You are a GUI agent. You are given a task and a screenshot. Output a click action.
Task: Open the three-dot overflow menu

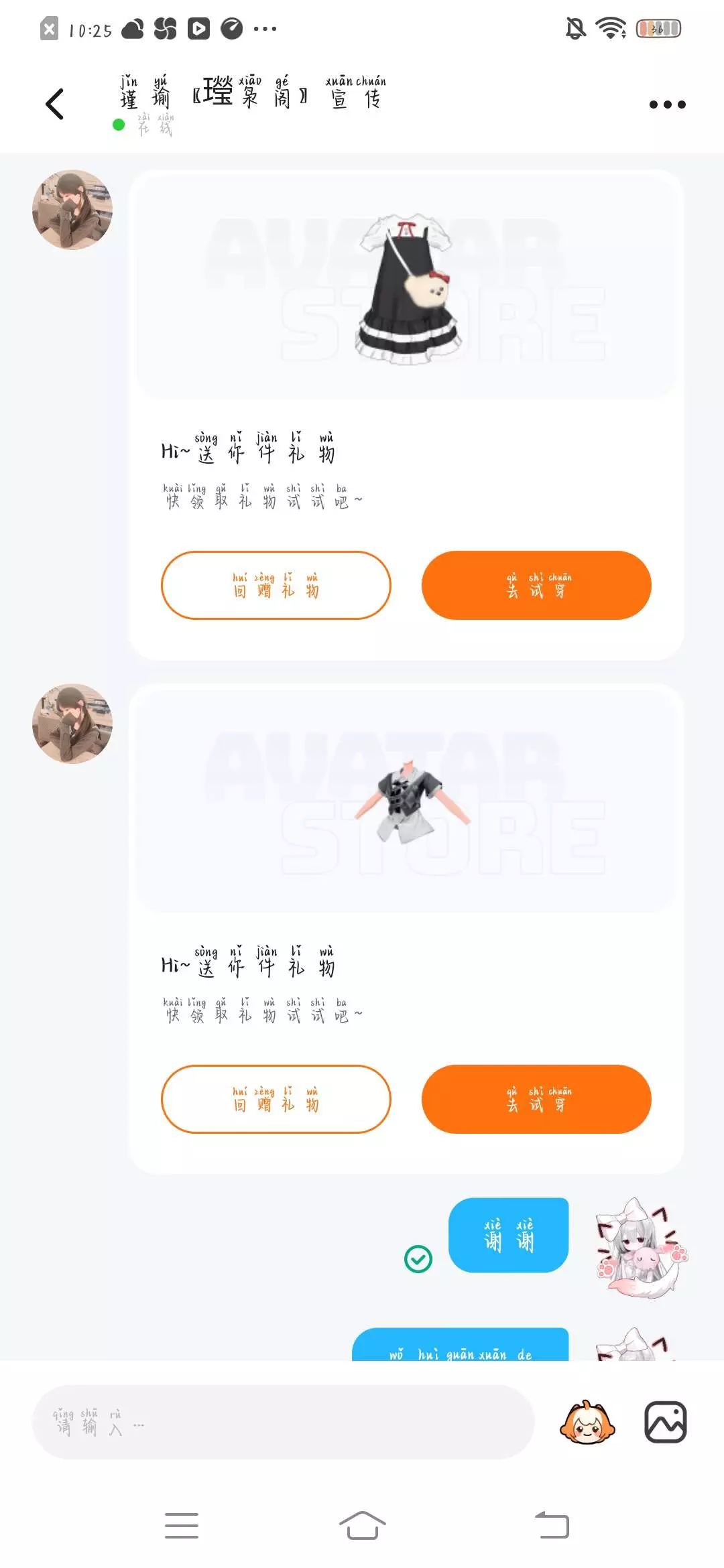pos(667,105)
